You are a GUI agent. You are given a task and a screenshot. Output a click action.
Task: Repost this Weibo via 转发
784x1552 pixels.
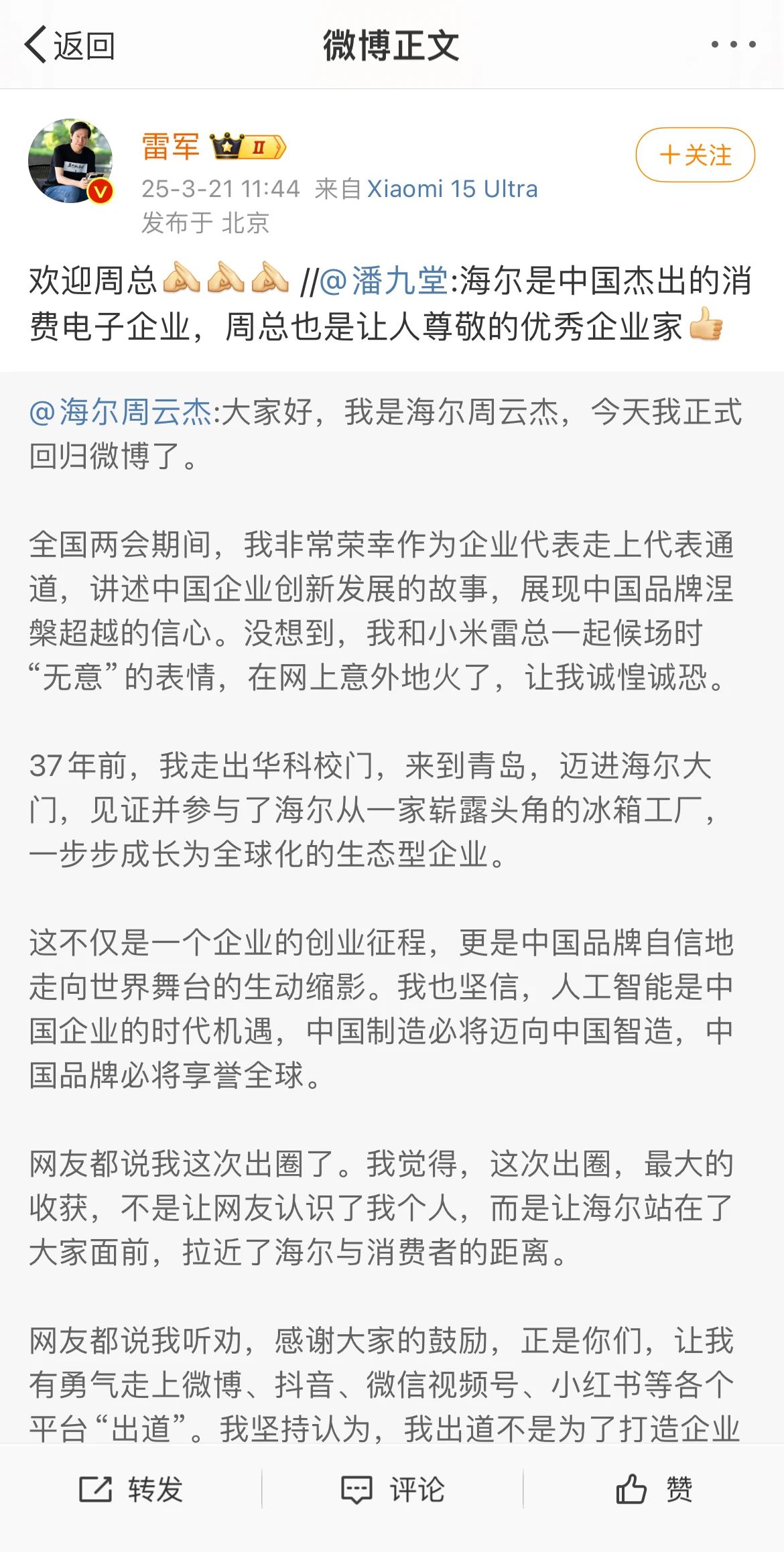[x=131, y=1489]
